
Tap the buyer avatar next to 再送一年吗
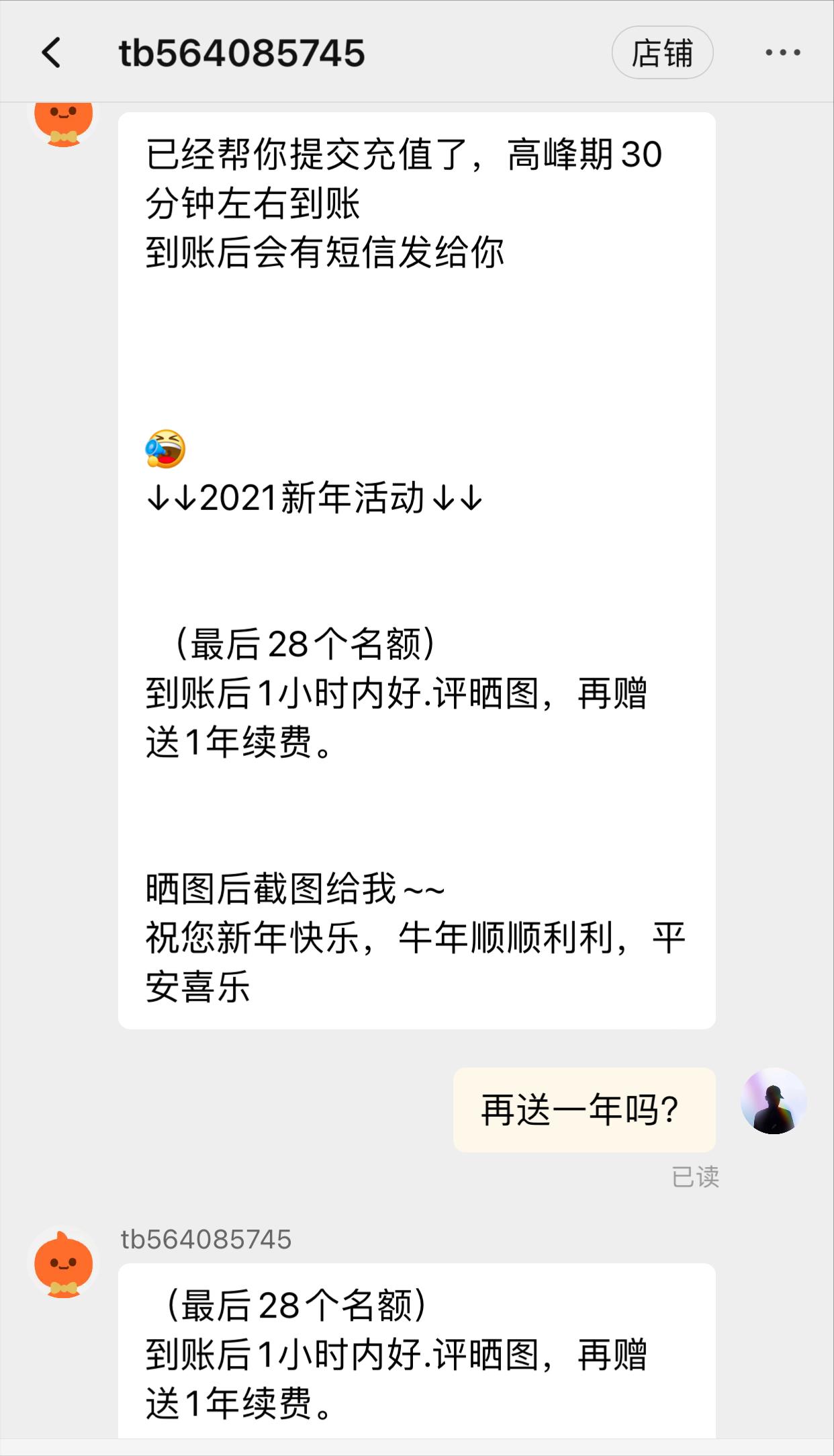pyautogui.click(x=774, y=1104)
